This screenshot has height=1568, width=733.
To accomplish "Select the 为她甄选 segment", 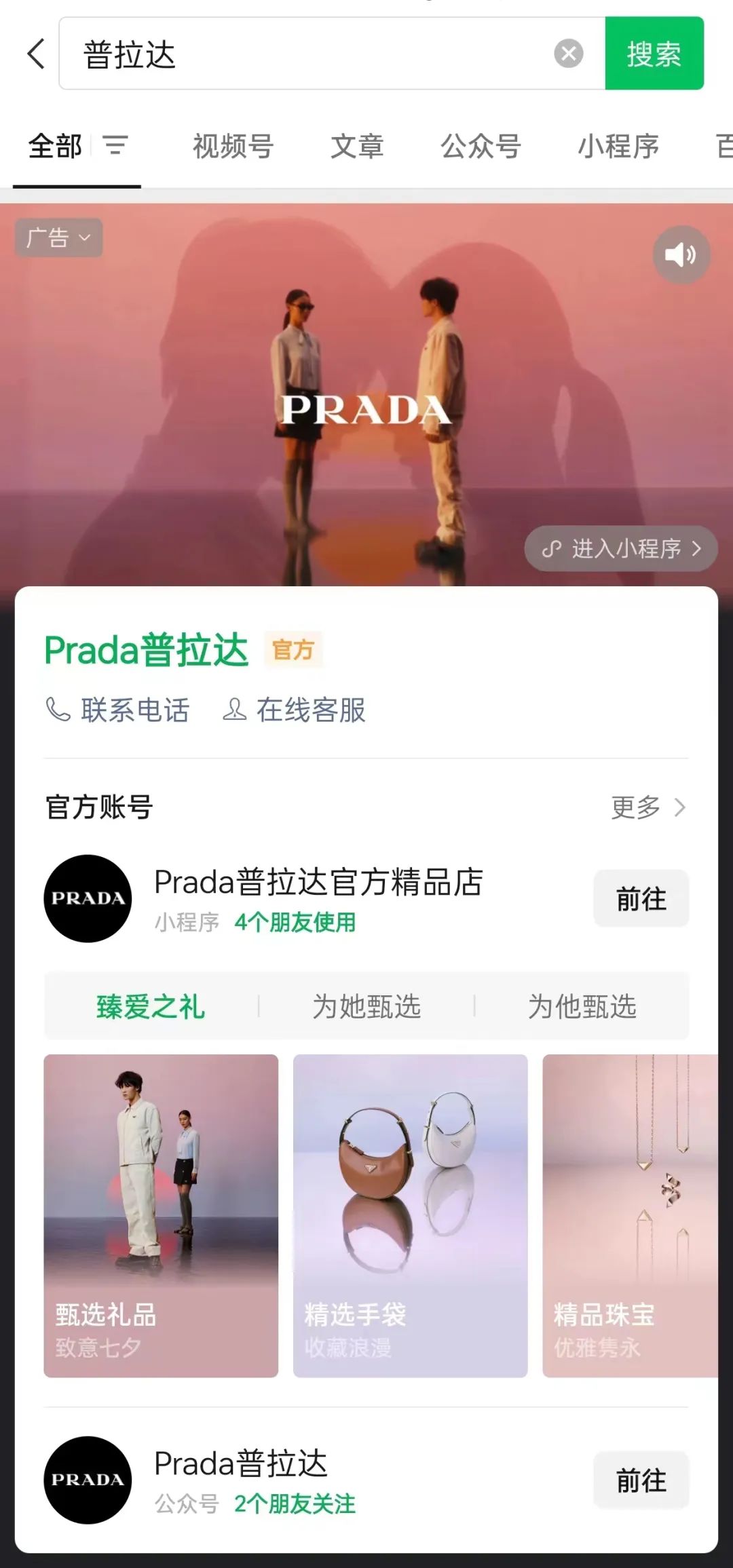I will pyautogui.click(x=366, y=1006).
